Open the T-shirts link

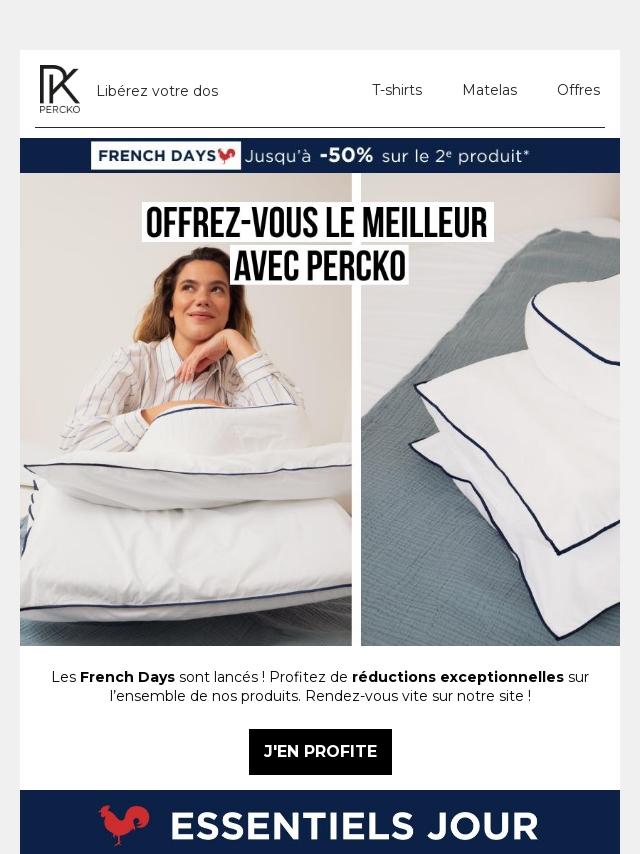(x=397, y=90)
